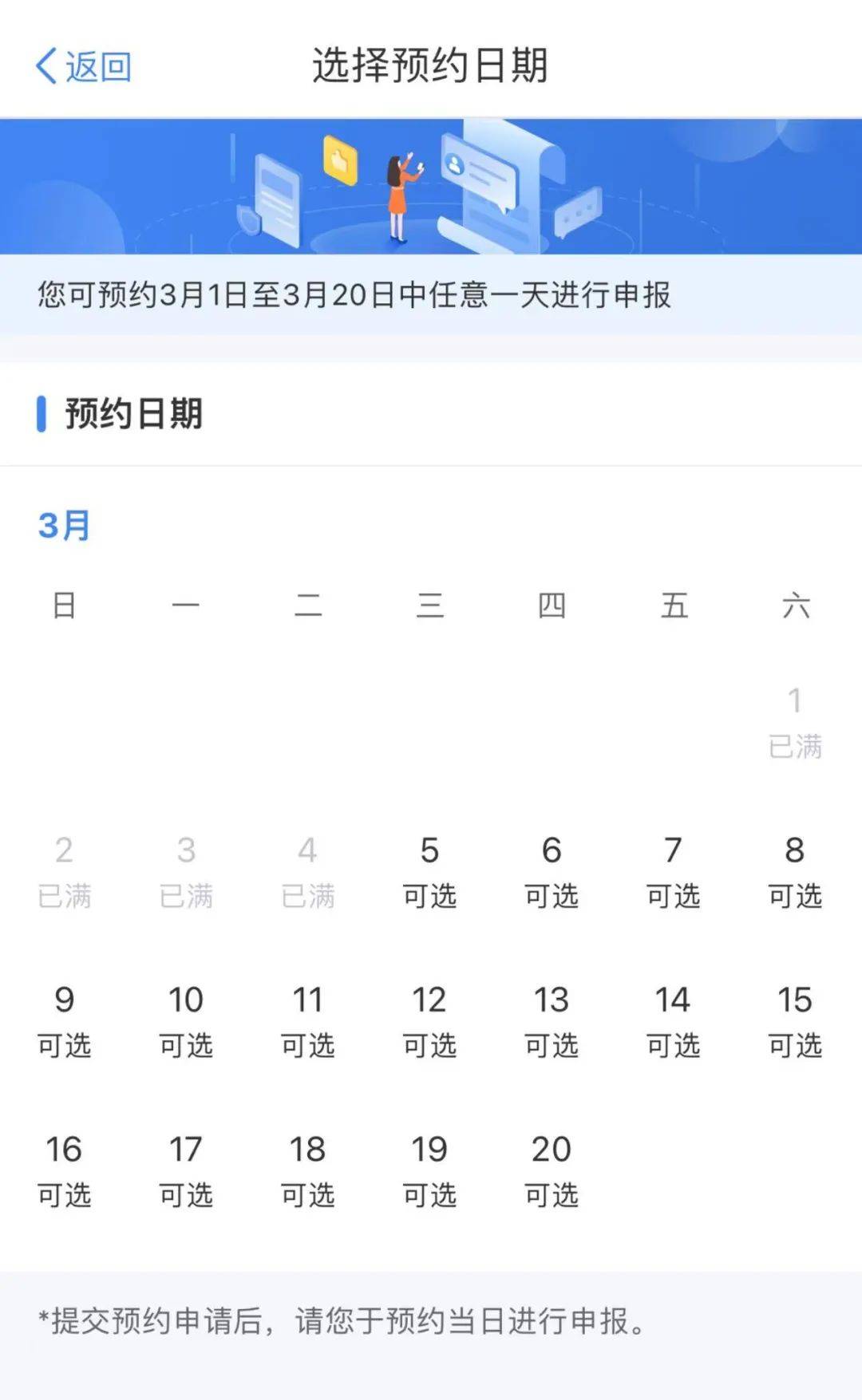Choose March 9 on the calendar

coord(64,1021)
